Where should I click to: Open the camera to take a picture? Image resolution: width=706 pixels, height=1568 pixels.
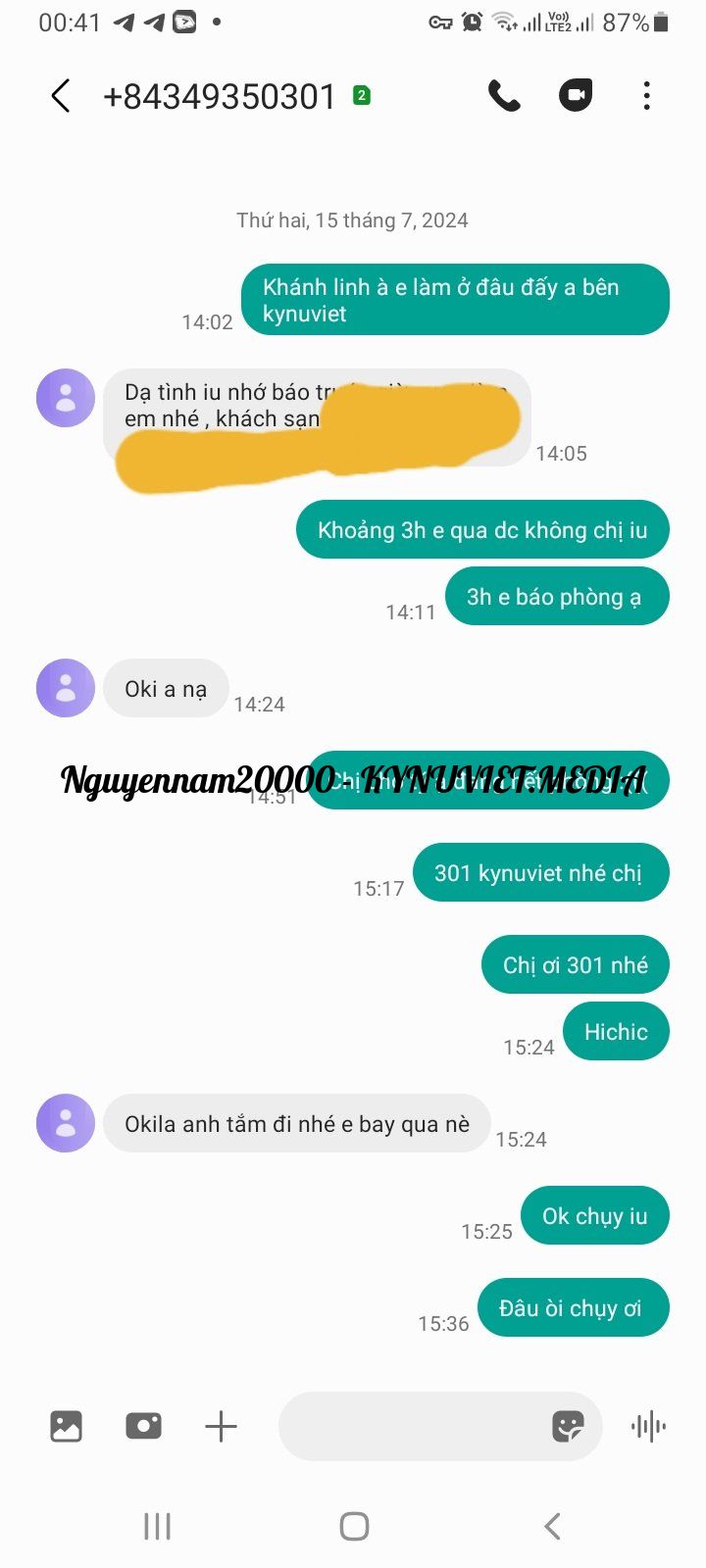143,1426
